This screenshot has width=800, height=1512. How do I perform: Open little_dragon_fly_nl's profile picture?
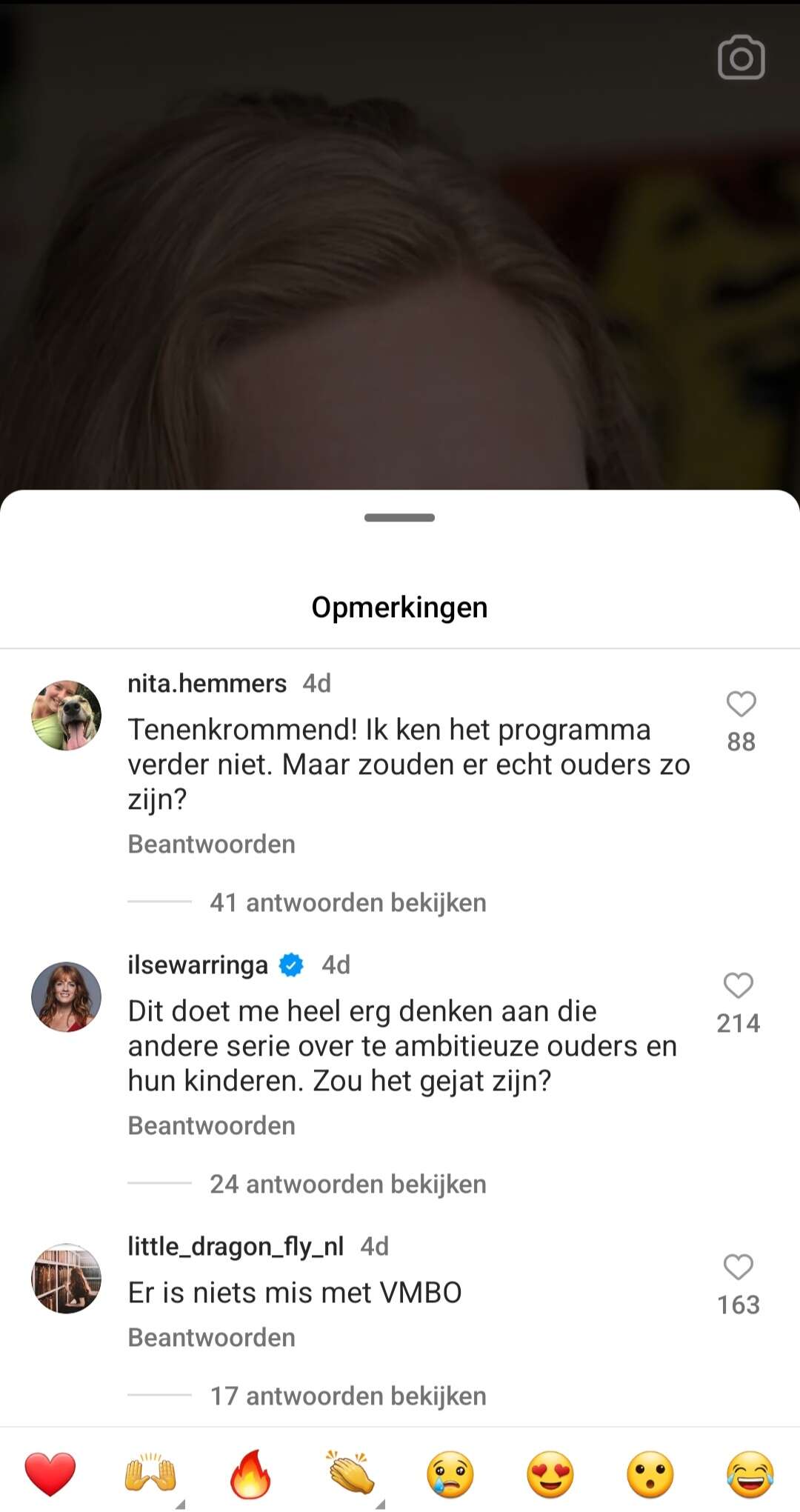click(66, 1278)
